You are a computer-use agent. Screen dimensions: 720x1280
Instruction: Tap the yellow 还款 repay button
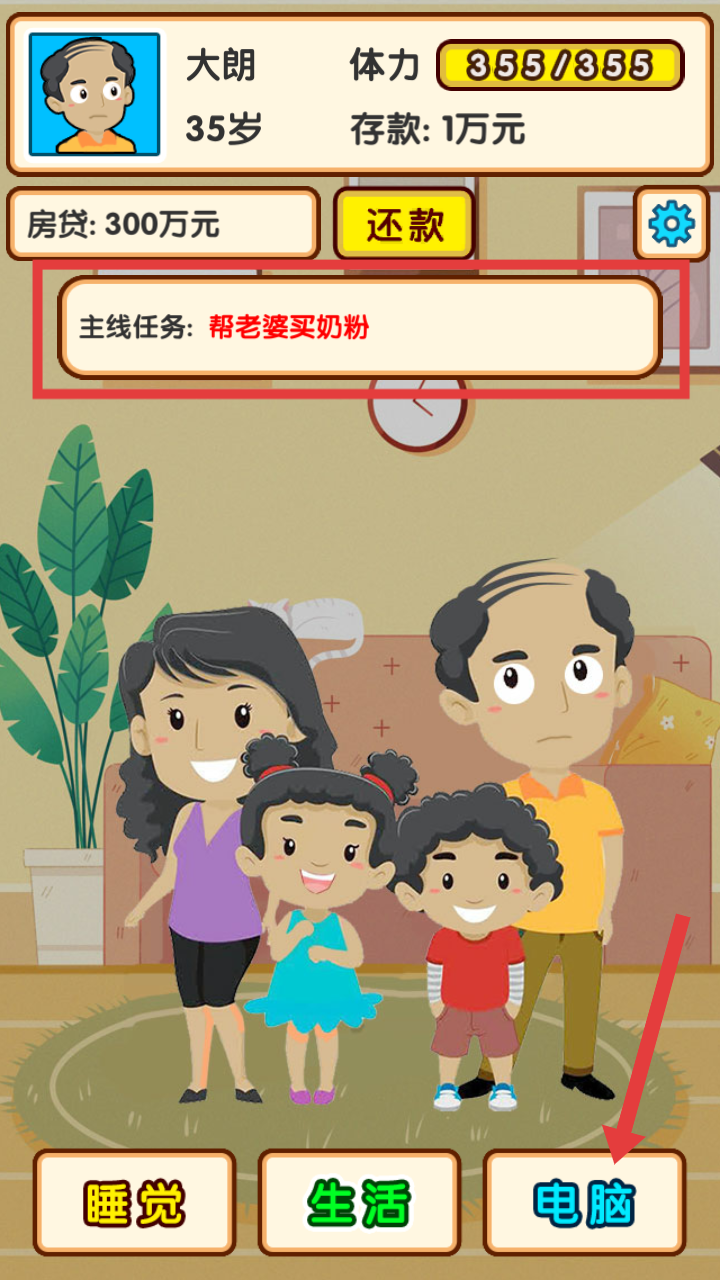point(404,224)
